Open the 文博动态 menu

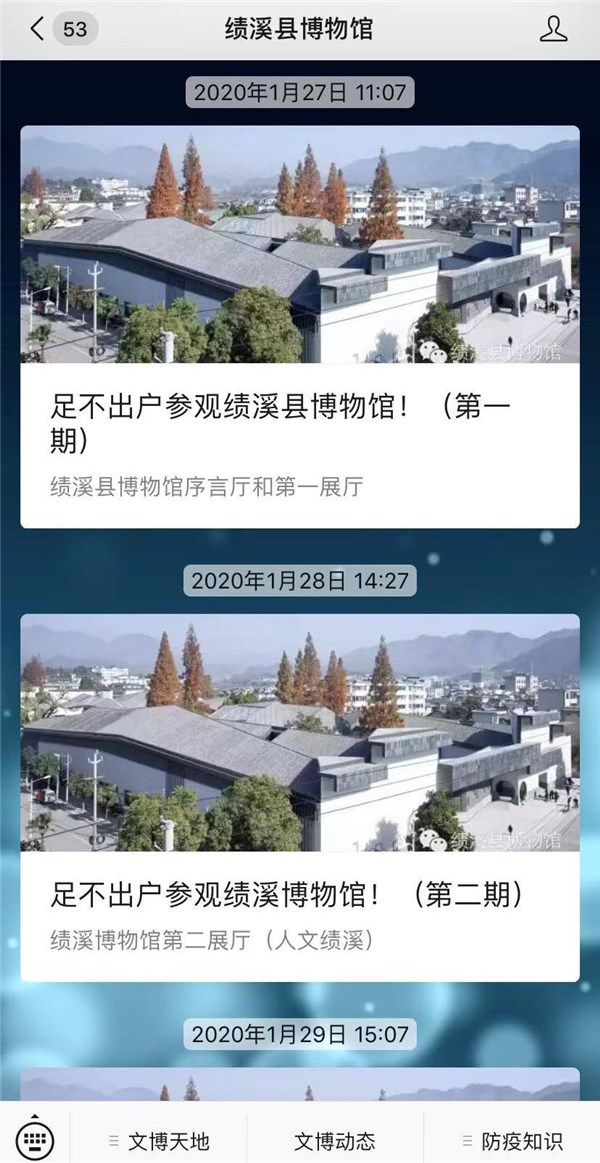[334, 1140]
